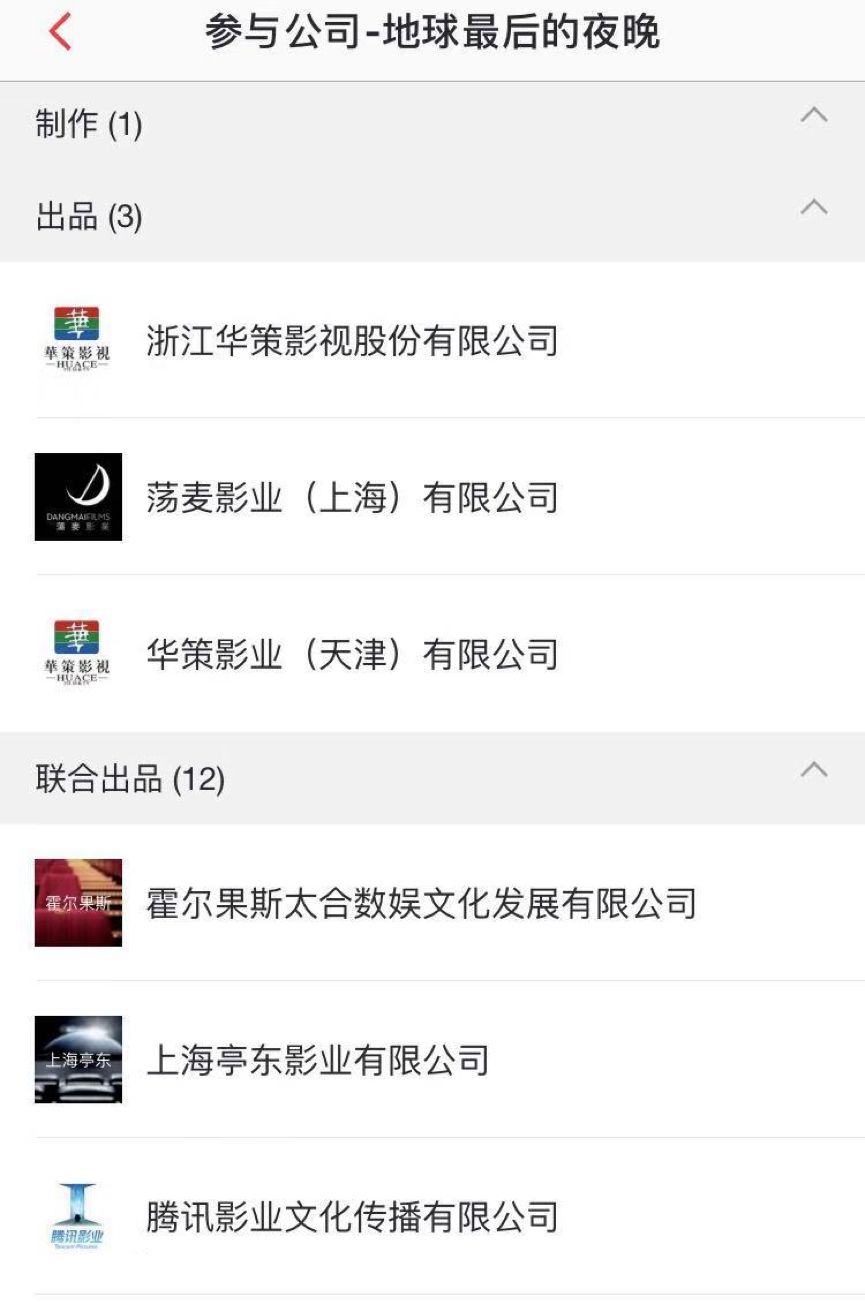
Task: Go back using the red arrow
Action: tap(60, 33)
